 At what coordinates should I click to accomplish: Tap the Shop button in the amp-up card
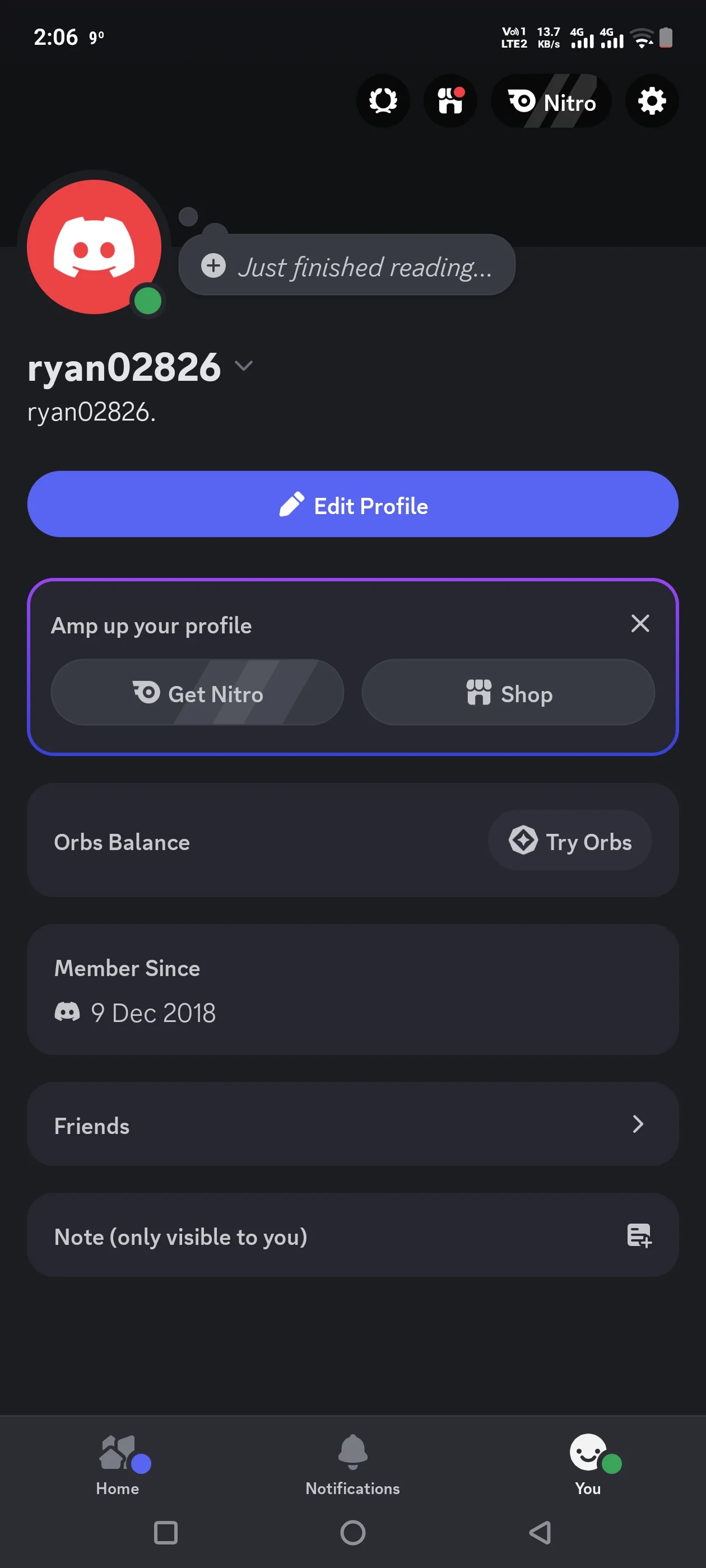508,693
